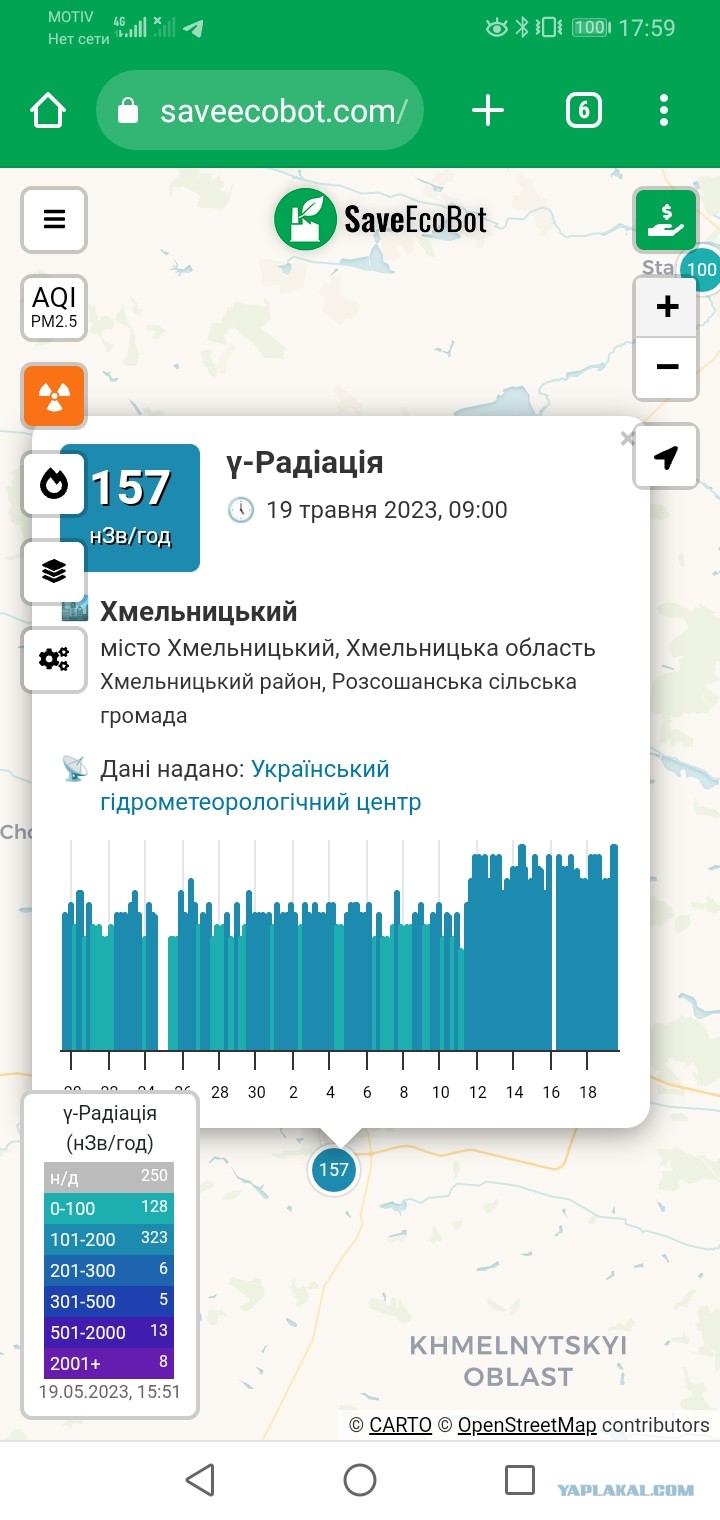Open Український гідрометеорологічний центр link
Viewport: 720px width, 1520px height.
pos(245,785)
